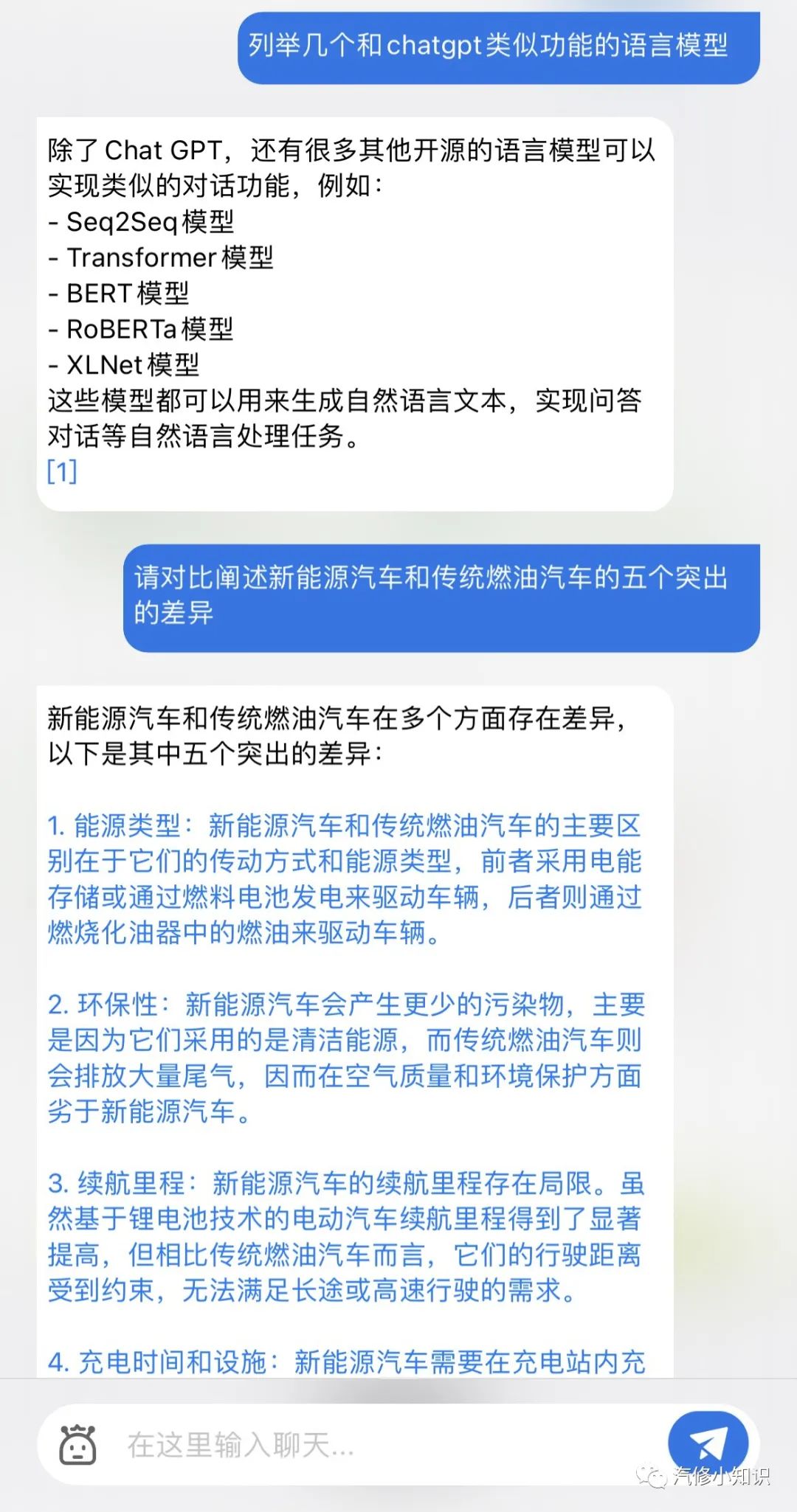Open the [1] citation link

62,471
